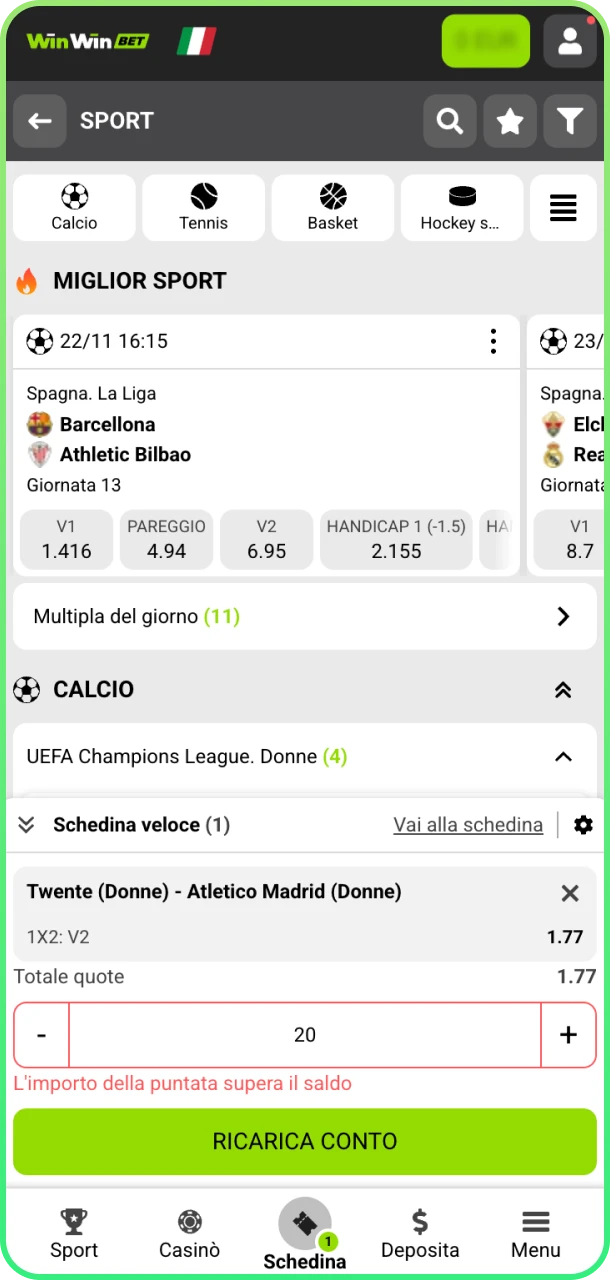610x1280 pixels.
Task: Collapse the UEFA Champions League Donne section
Action: click(x=563, y=757)
